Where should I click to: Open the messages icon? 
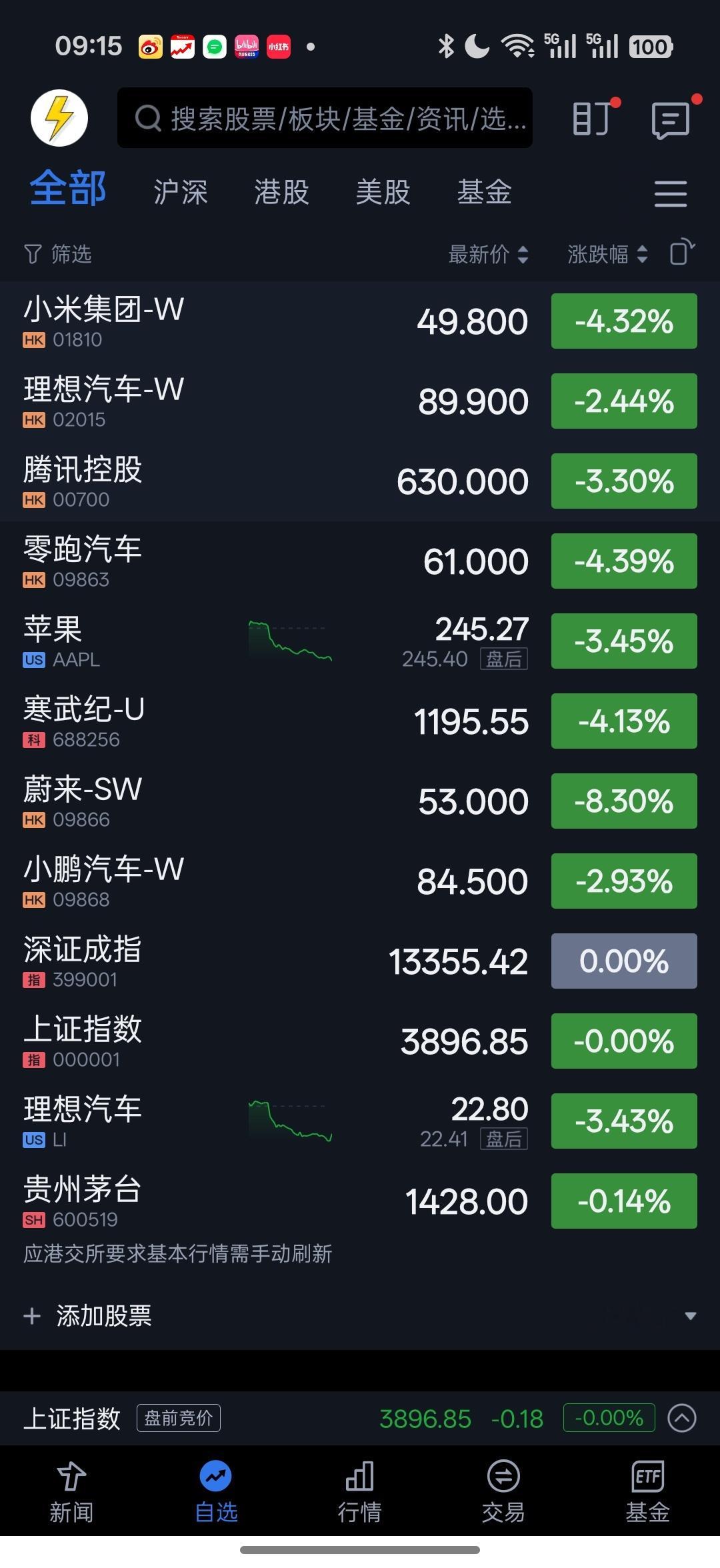[x=670, y=120]
